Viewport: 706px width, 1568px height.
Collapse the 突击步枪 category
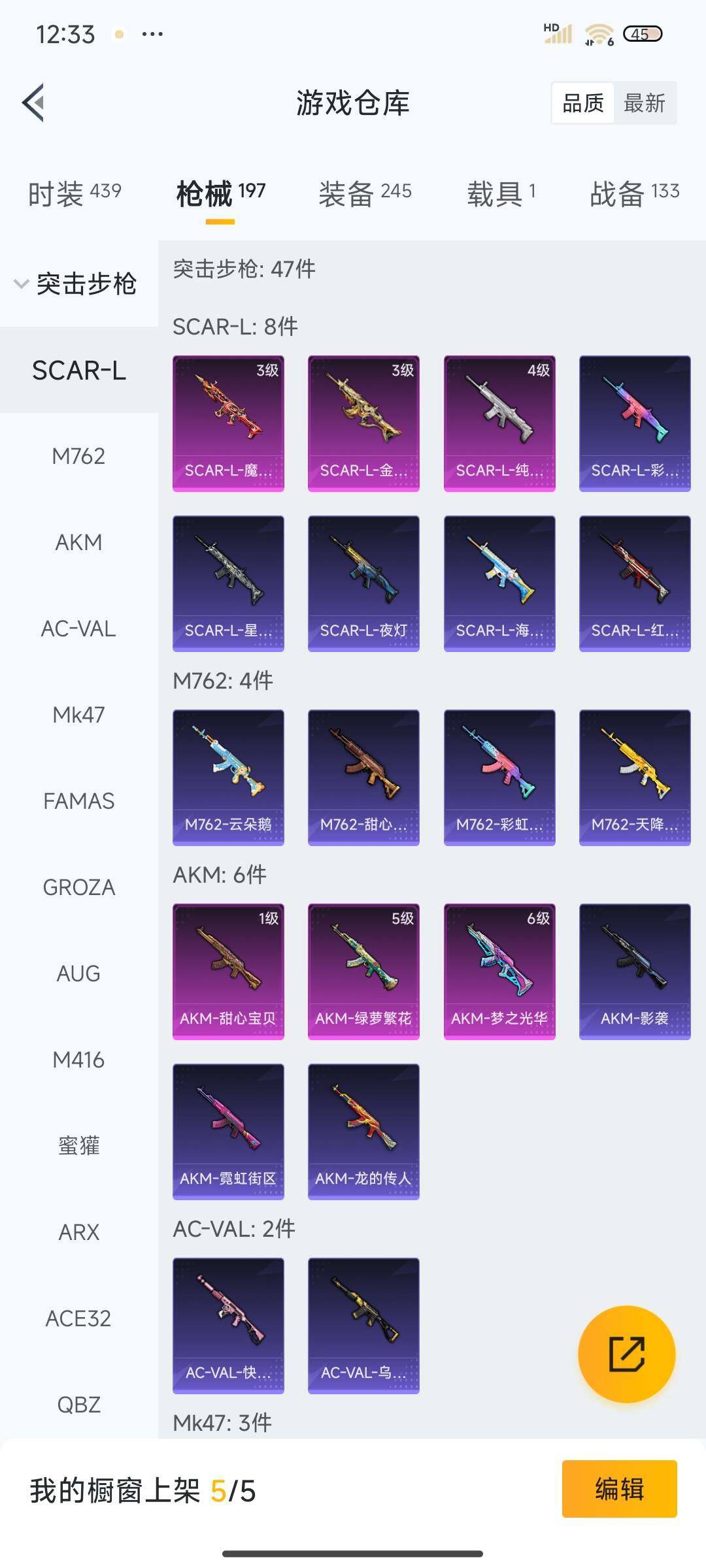[x=76, y=284]
